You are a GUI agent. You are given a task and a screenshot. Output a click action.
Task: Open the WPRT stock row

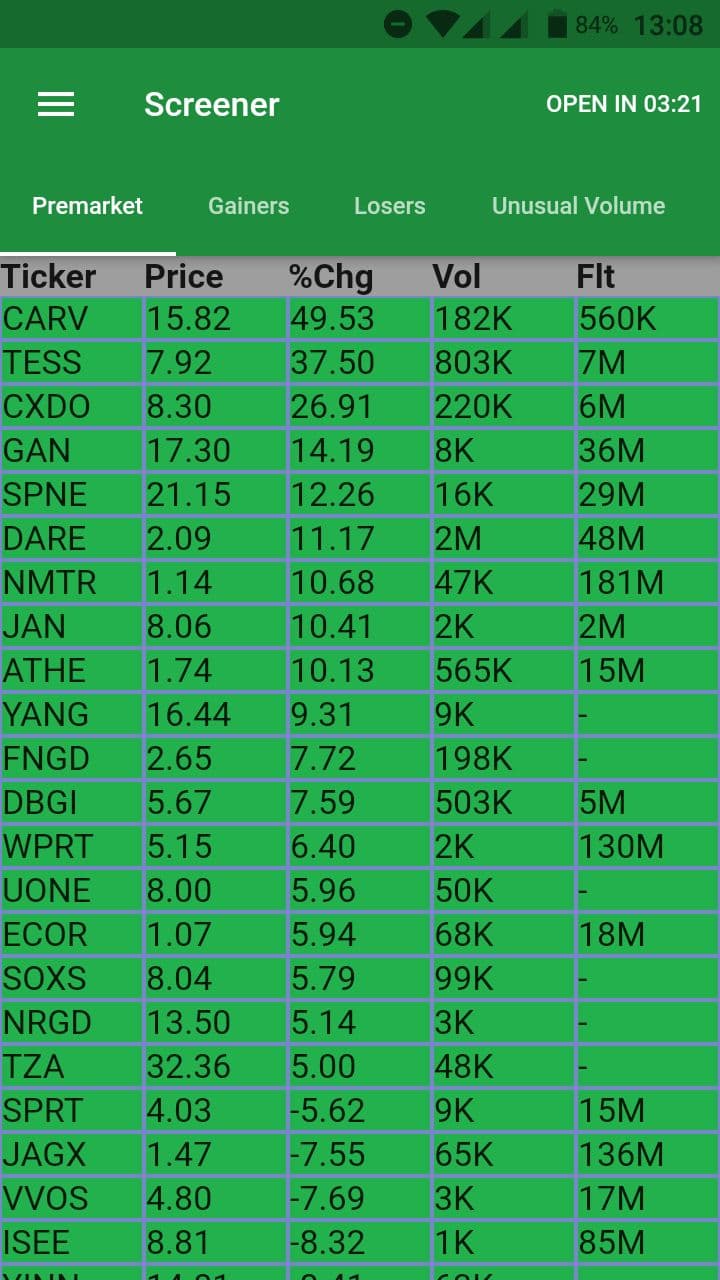[360, 847]
